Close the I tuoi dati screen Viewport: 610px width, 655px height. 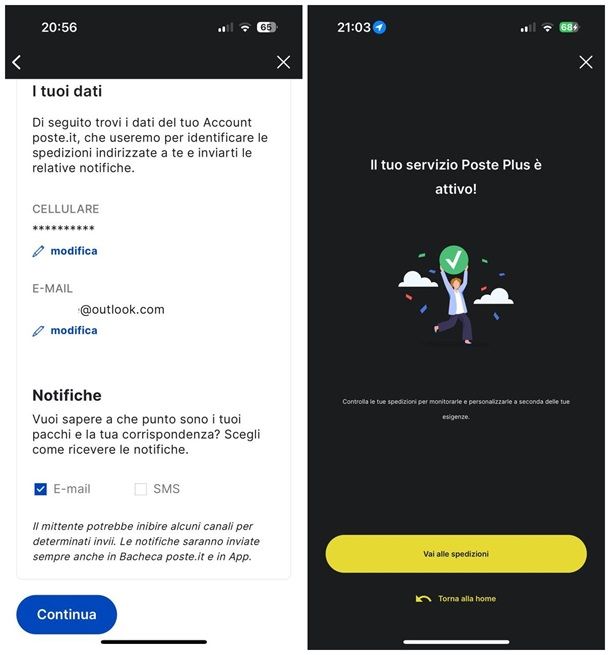[x=283, y=62]
